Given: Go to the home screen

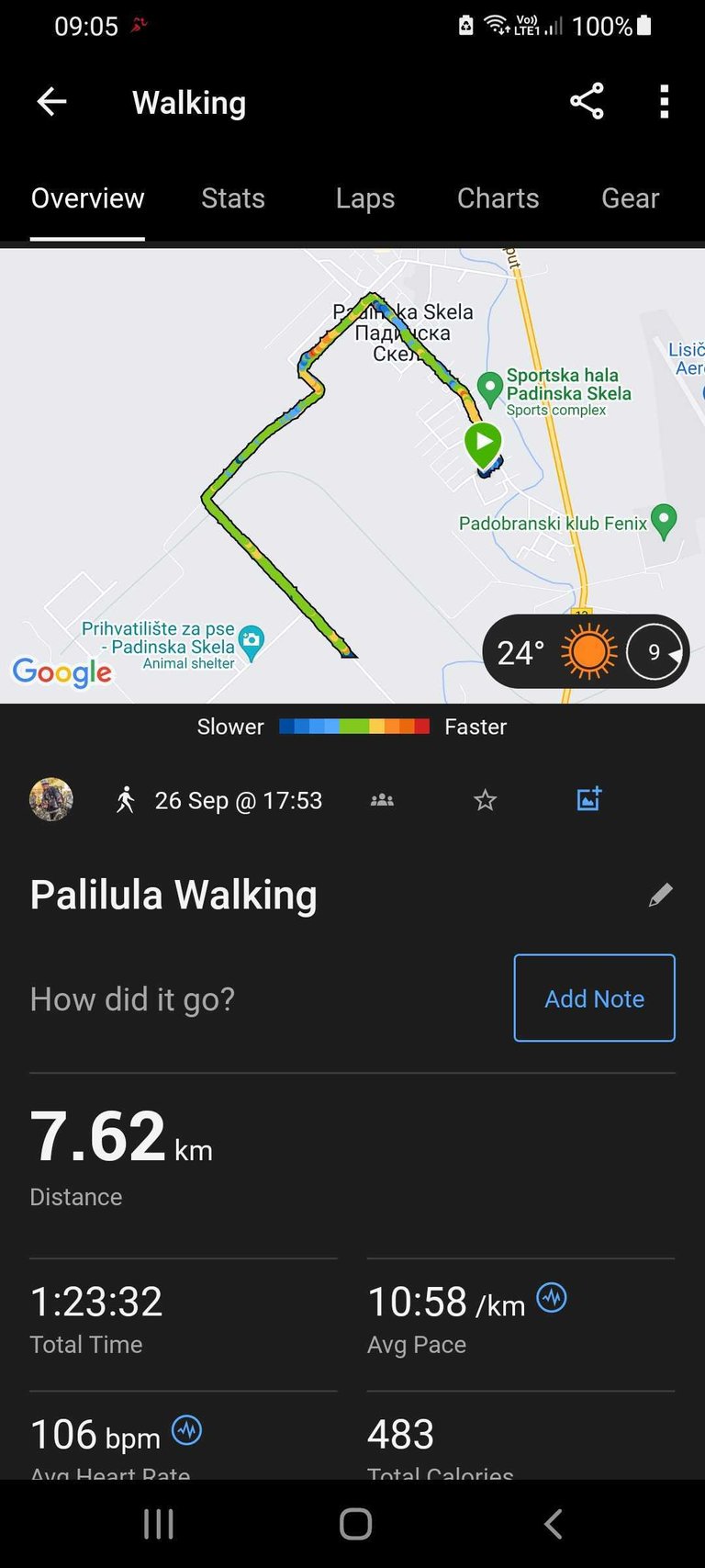Looking at the screenshot, I should pyautogui.click(x=355, y=1524).
